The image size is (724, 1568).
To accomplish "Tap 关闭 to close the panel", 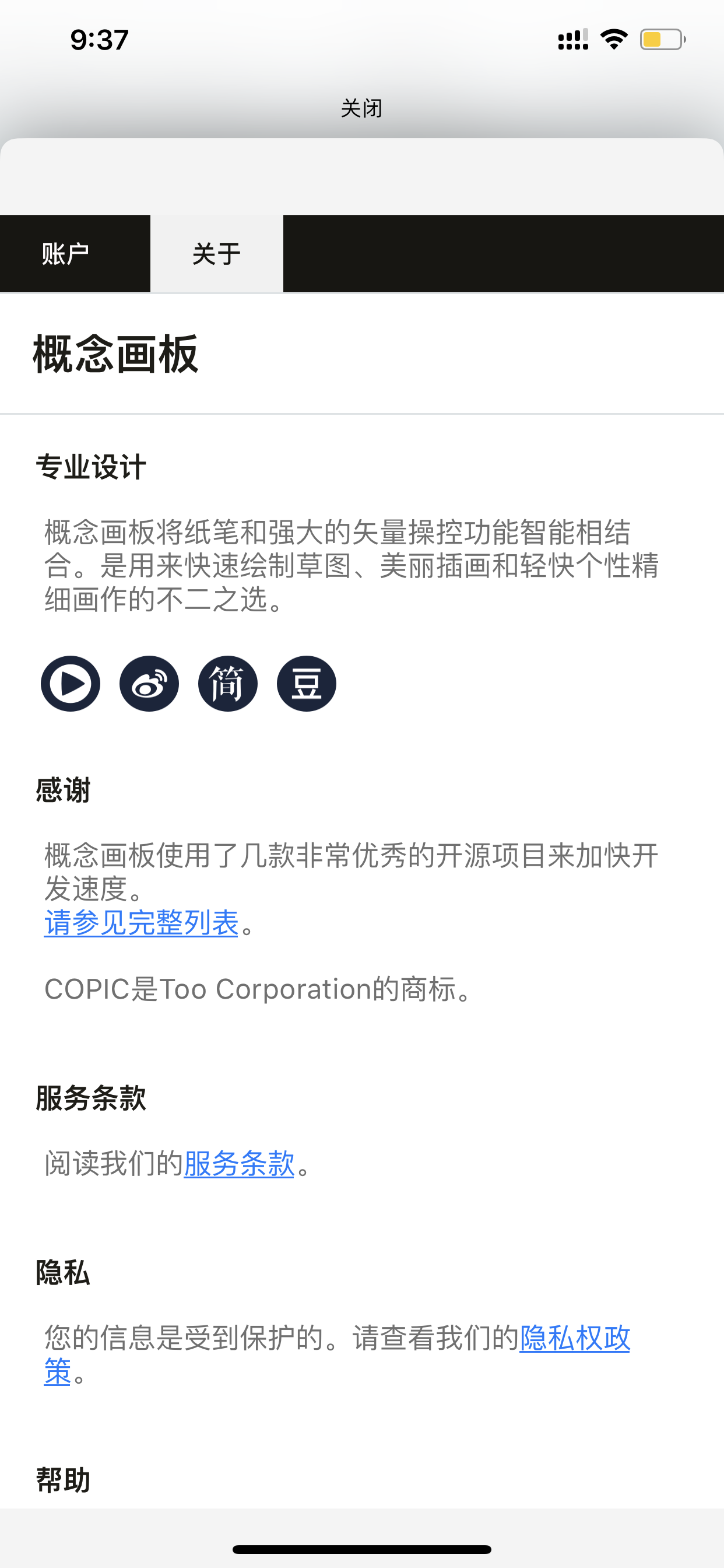I will coord(361,108).
